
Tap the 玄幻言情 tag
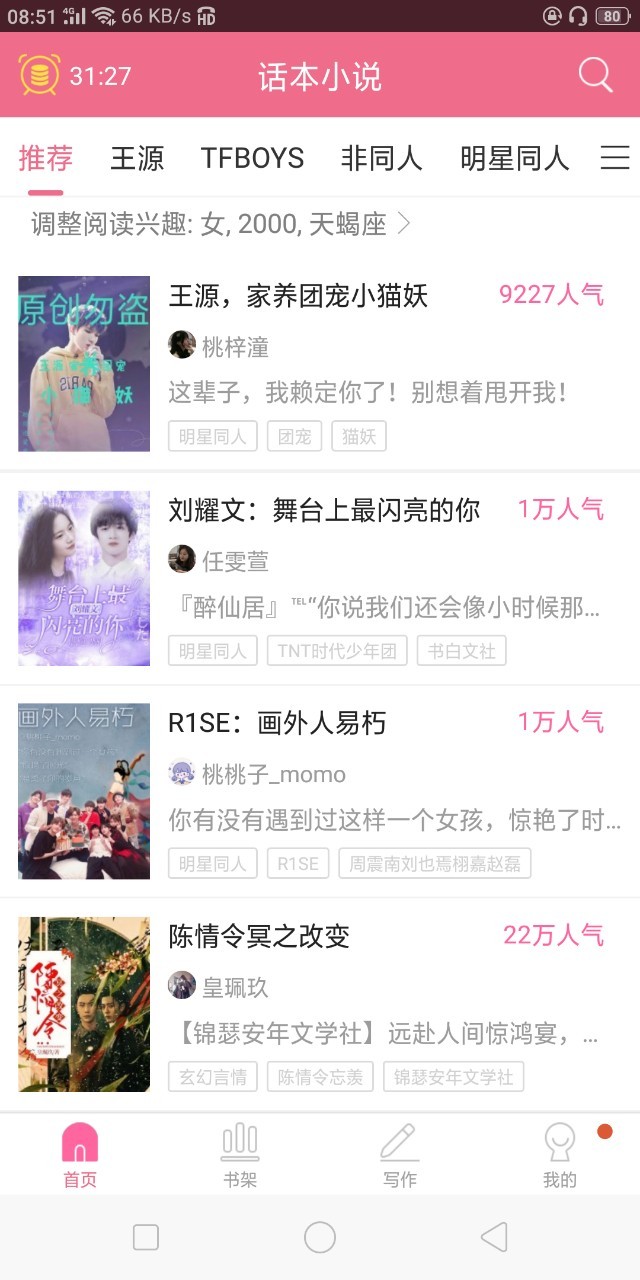click(x=213, y=1077)
